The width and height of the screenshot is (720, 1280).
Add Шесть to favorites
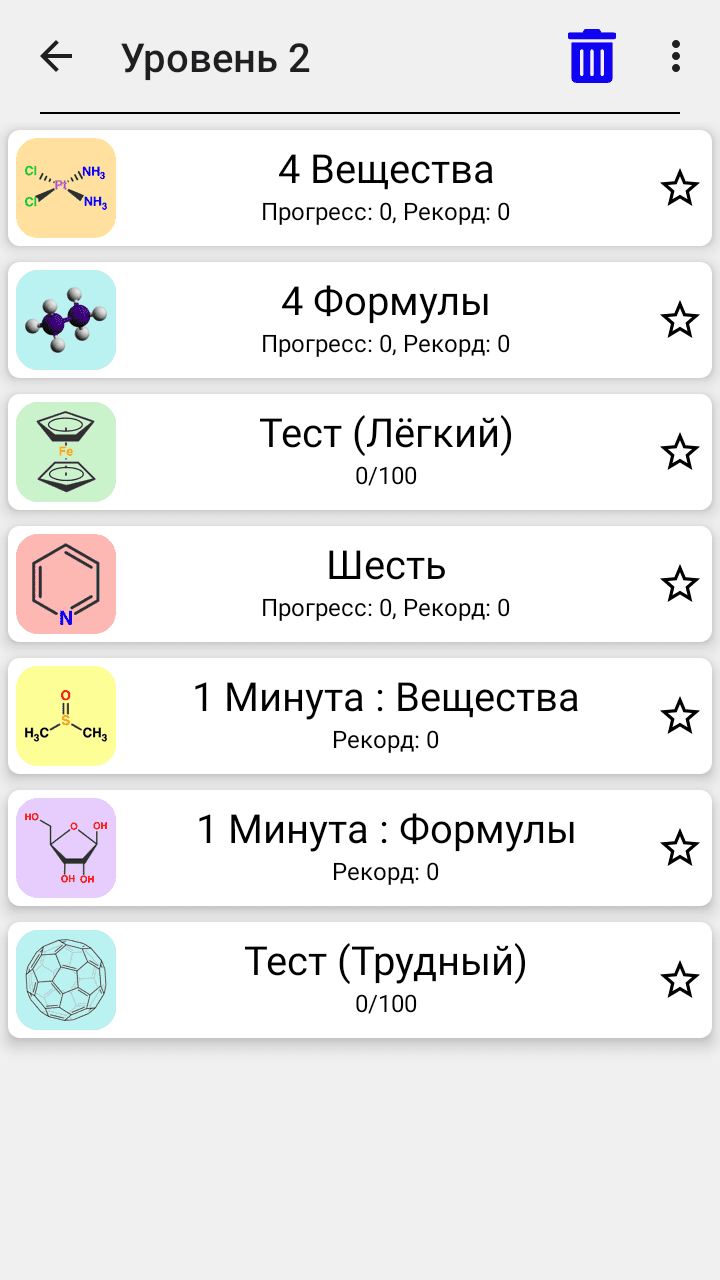pyautogui.click(x=680, y=584)
